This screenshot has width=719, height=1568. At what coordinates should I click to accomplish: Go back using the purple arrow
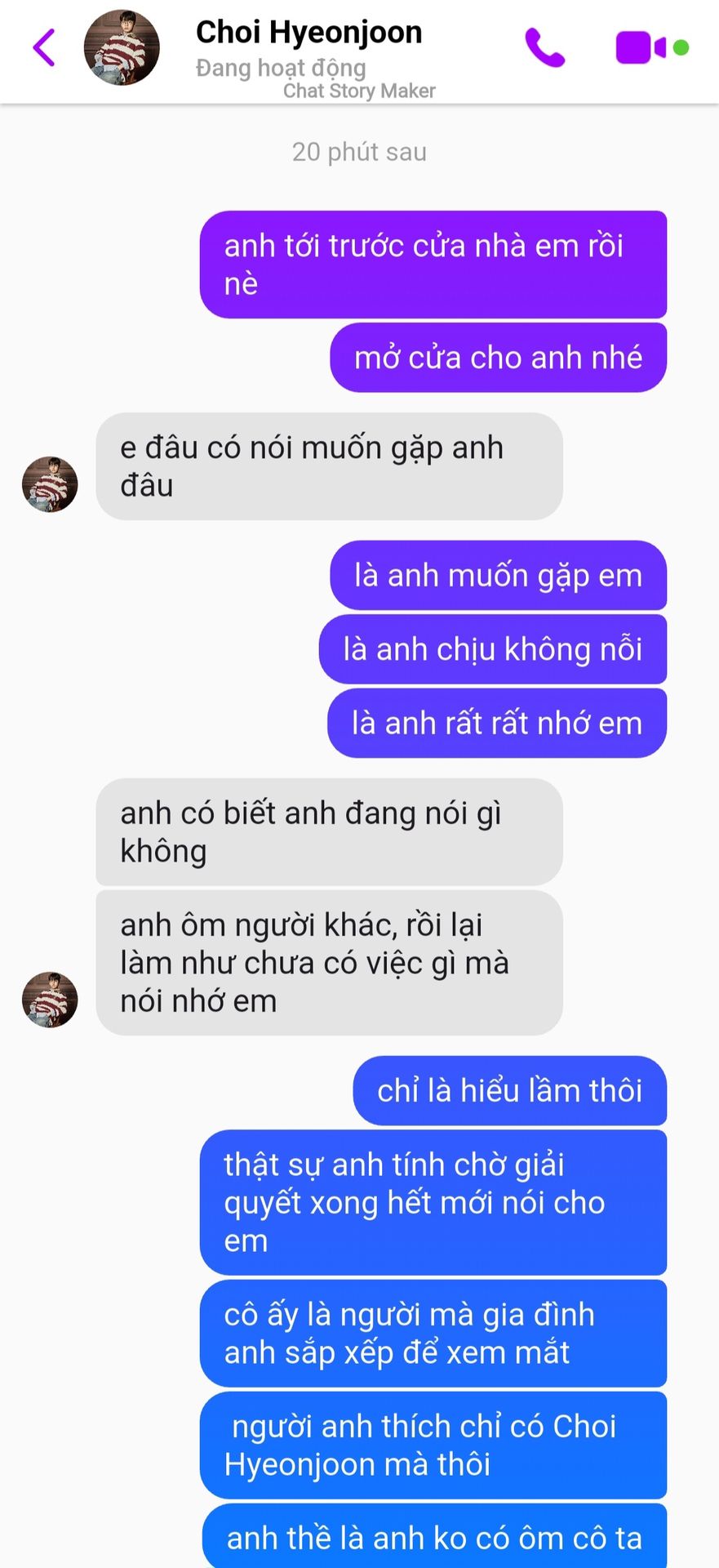(44, 47)
